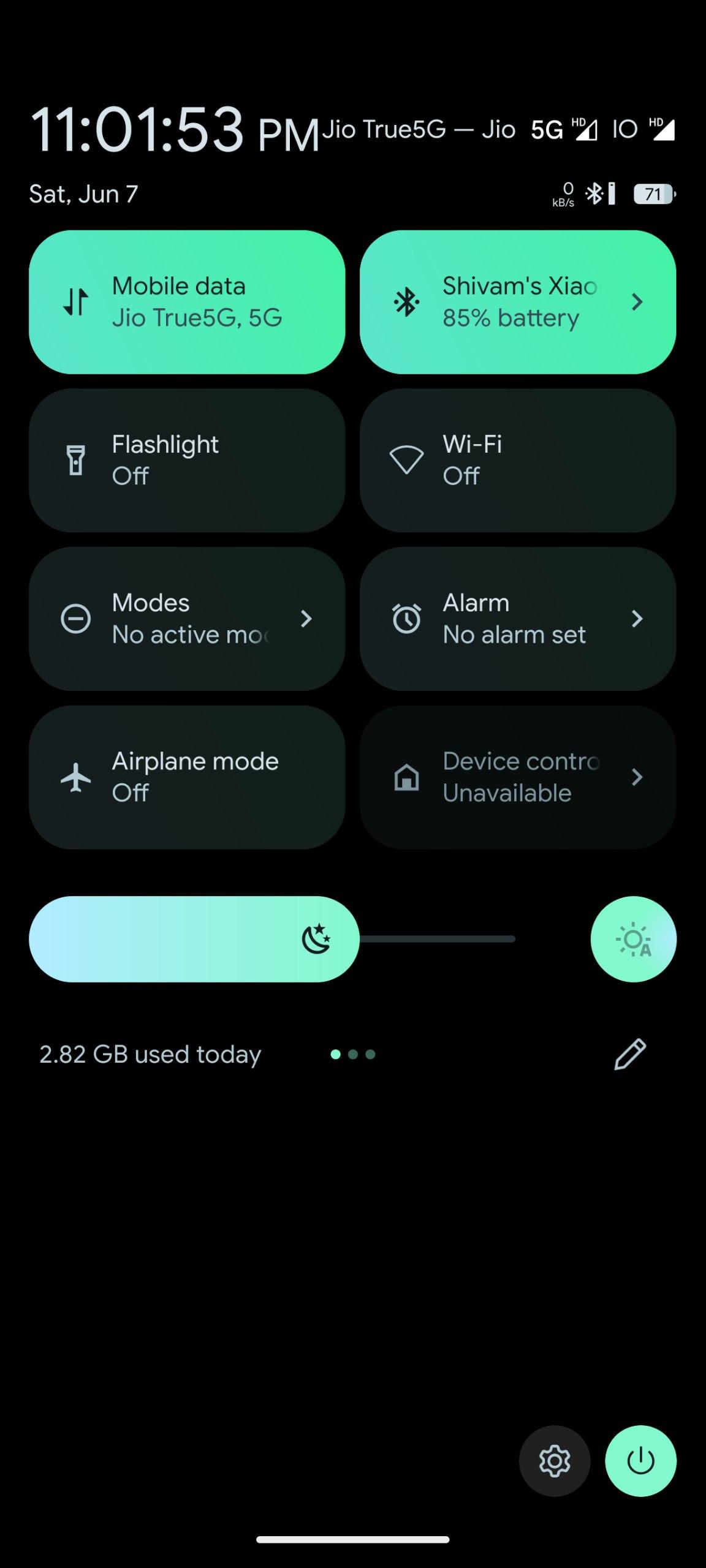Open the 2.82 GB used today data usage
This screenshot has height=1568, width=706.
point(150,1054)
